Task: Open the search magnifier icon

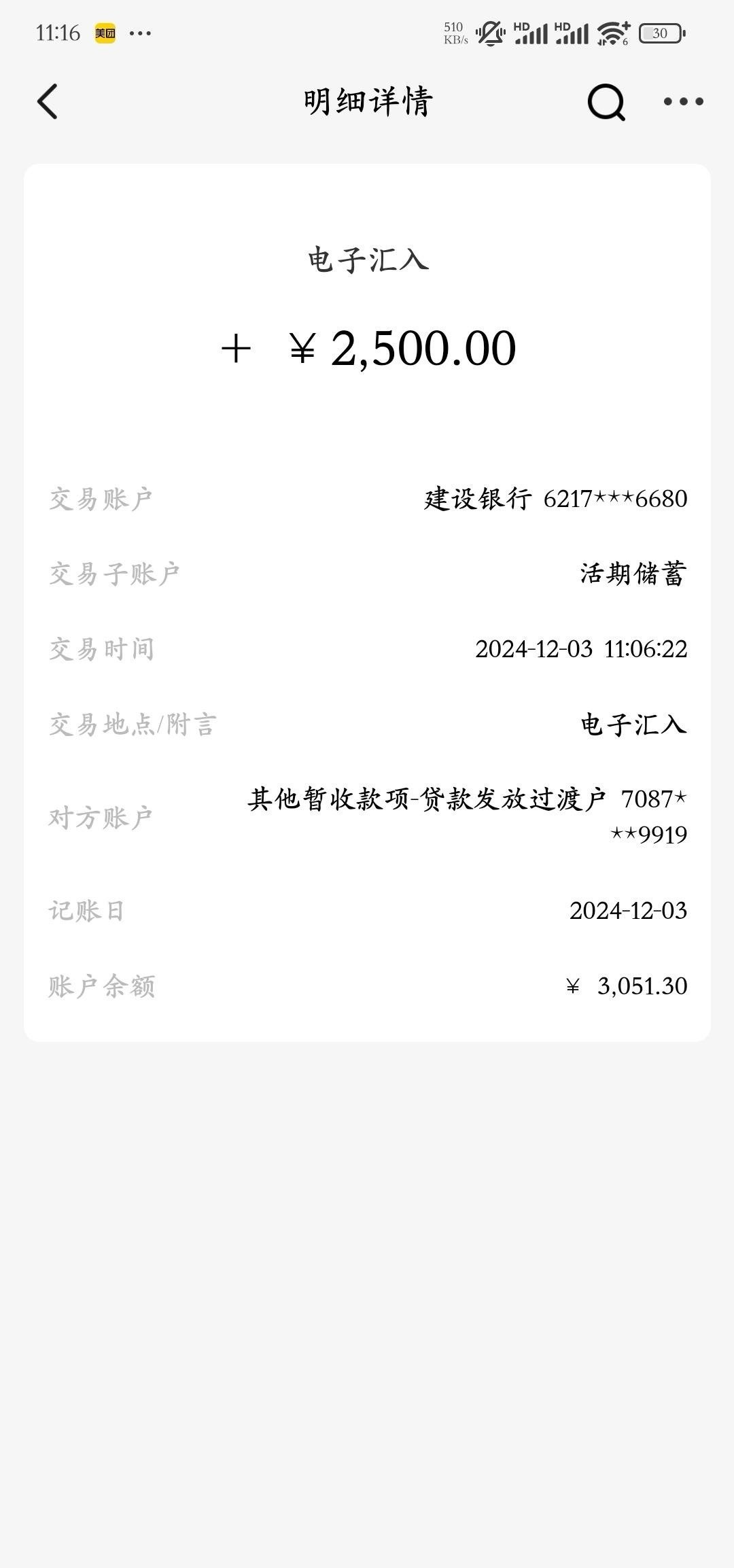Action: click(x=606, y=102)
